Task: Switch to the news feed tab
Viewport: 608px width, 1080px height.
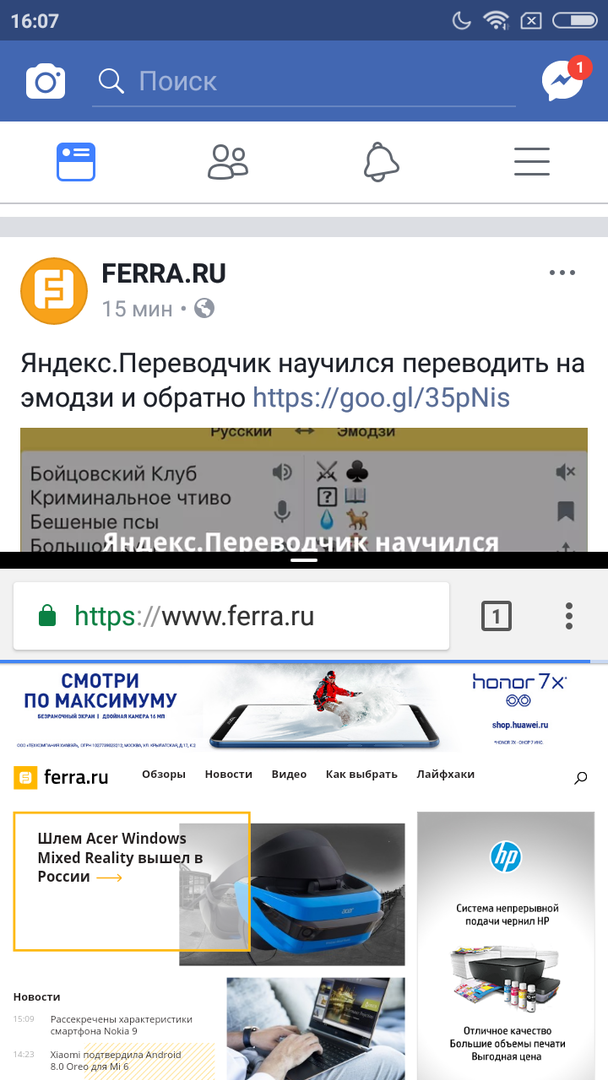Action: pos(76,161)
